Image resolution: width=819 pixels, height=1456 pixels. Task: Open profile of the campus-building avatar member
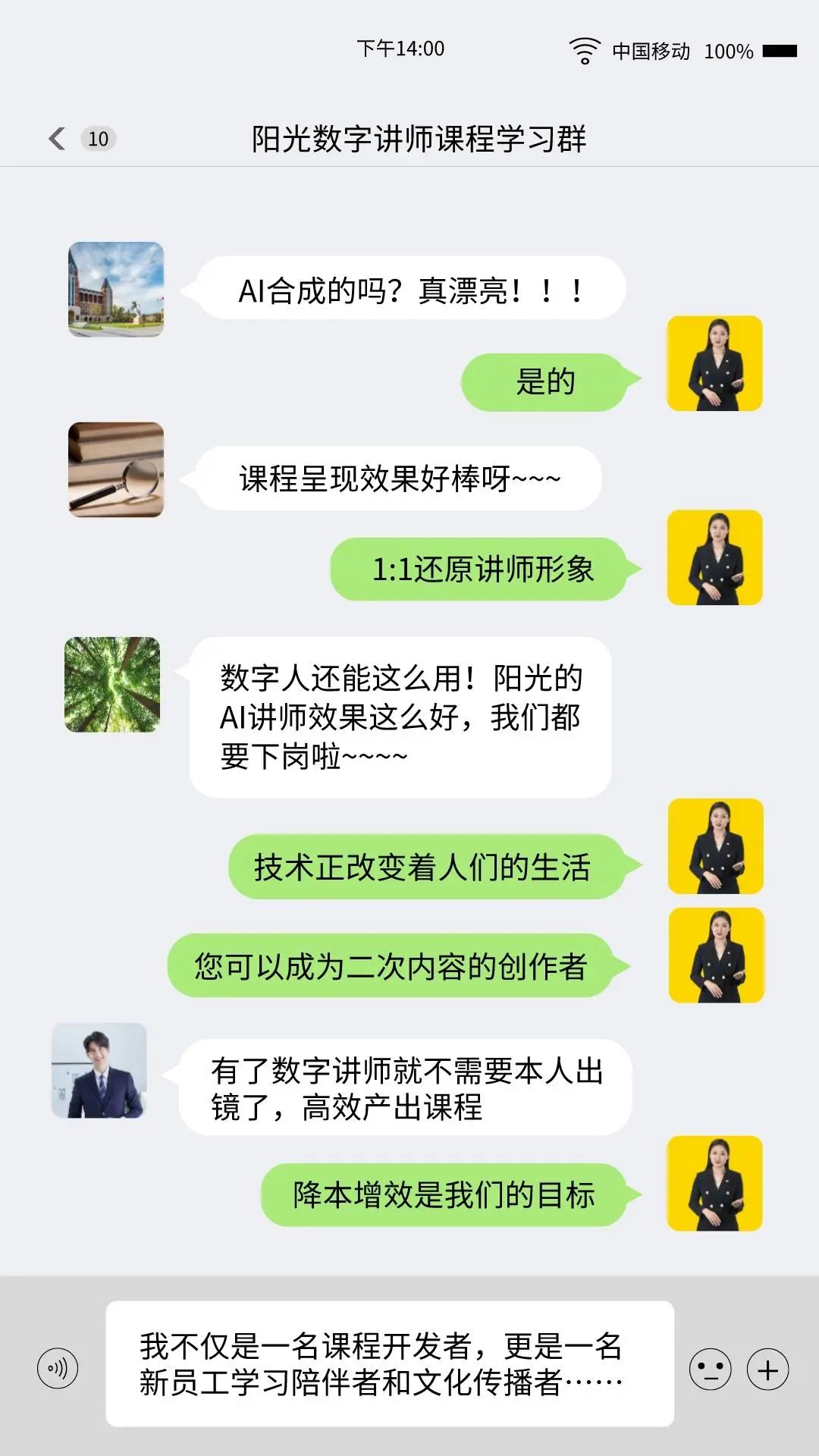point(116,290)
